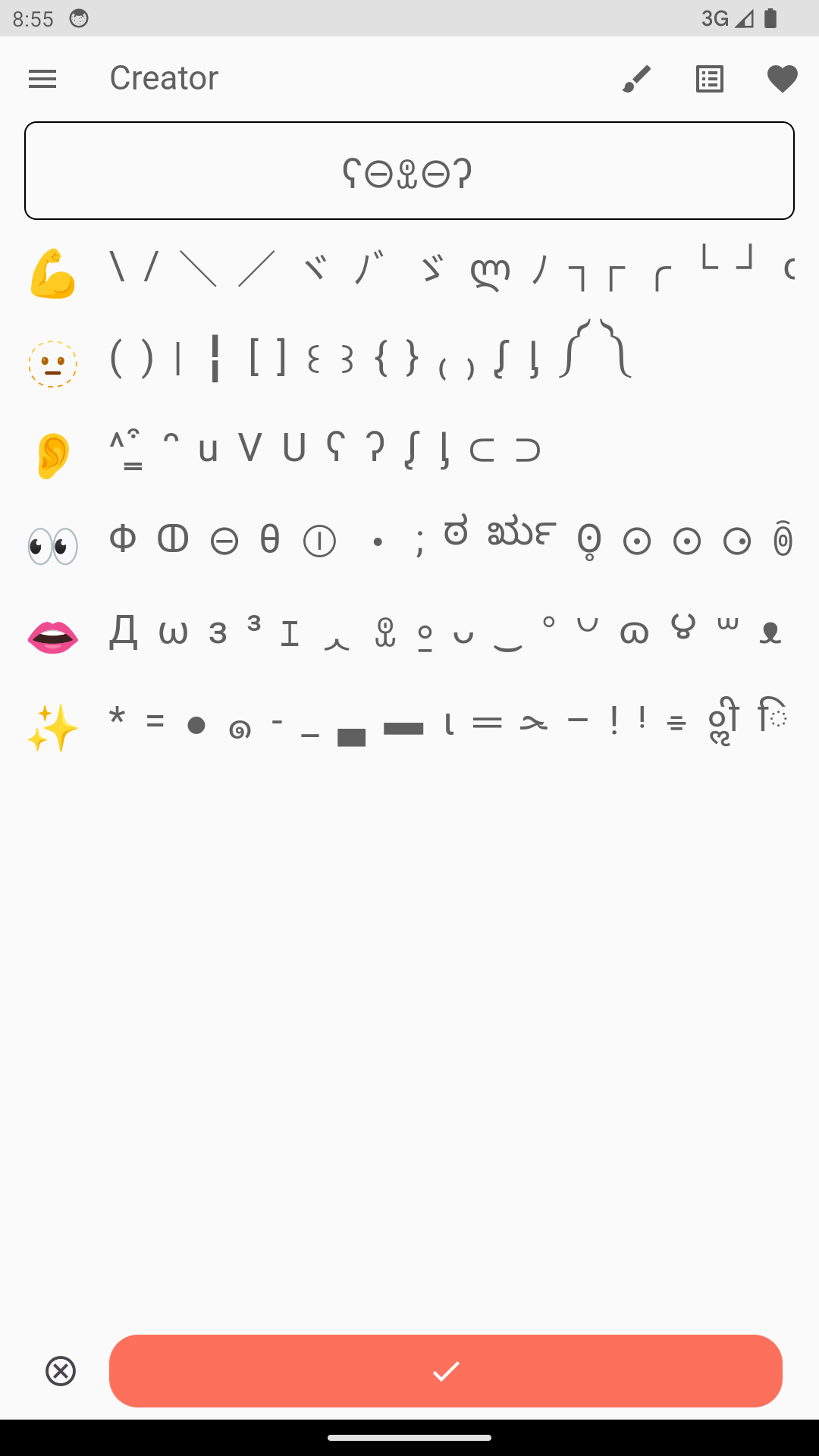Screen dimensions: 819x1456
Task: Select the mouth emoji category
Action: click(53, 637)
